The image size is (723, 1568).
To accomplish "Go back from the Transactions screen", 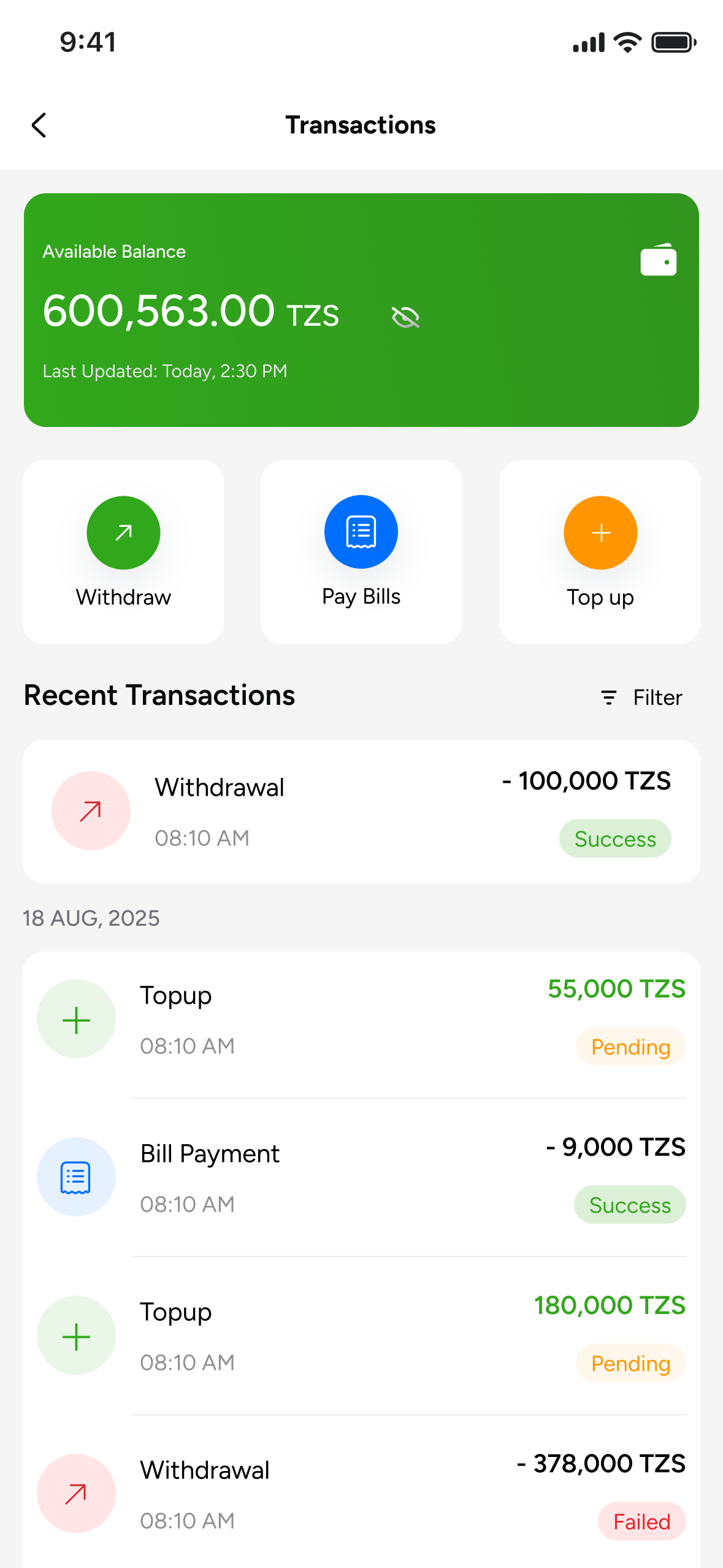I will click(39, 125).
